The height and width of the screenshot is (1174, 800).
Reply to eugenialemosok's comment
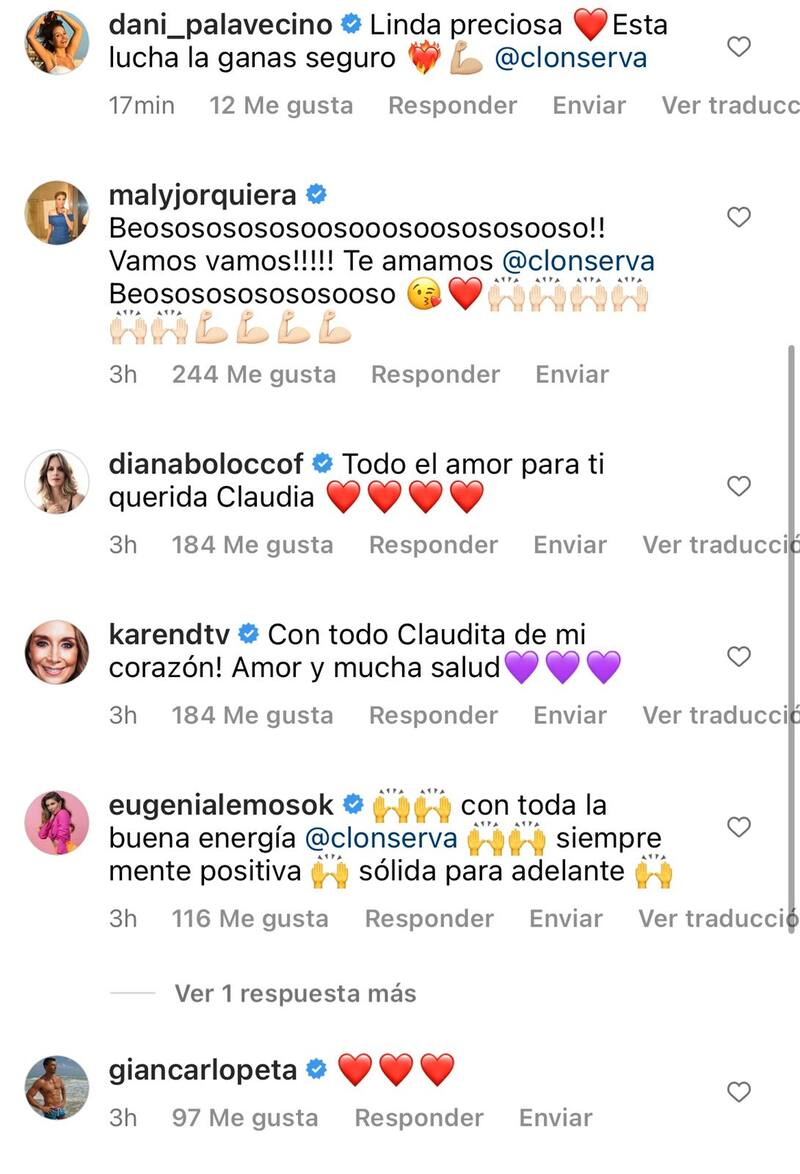(x=429, y=918)
